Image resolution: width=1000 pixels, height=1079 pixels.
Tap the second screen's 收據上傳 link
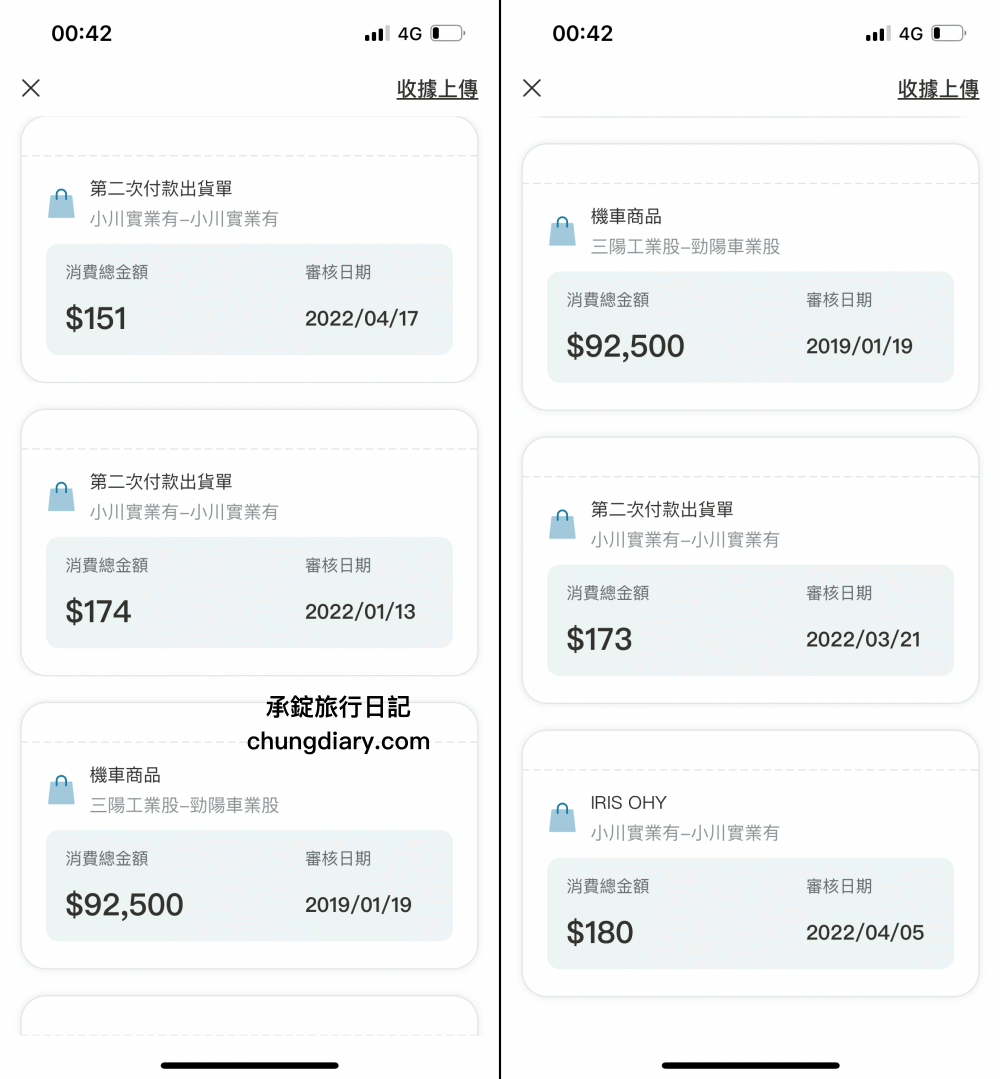point(937,89)
